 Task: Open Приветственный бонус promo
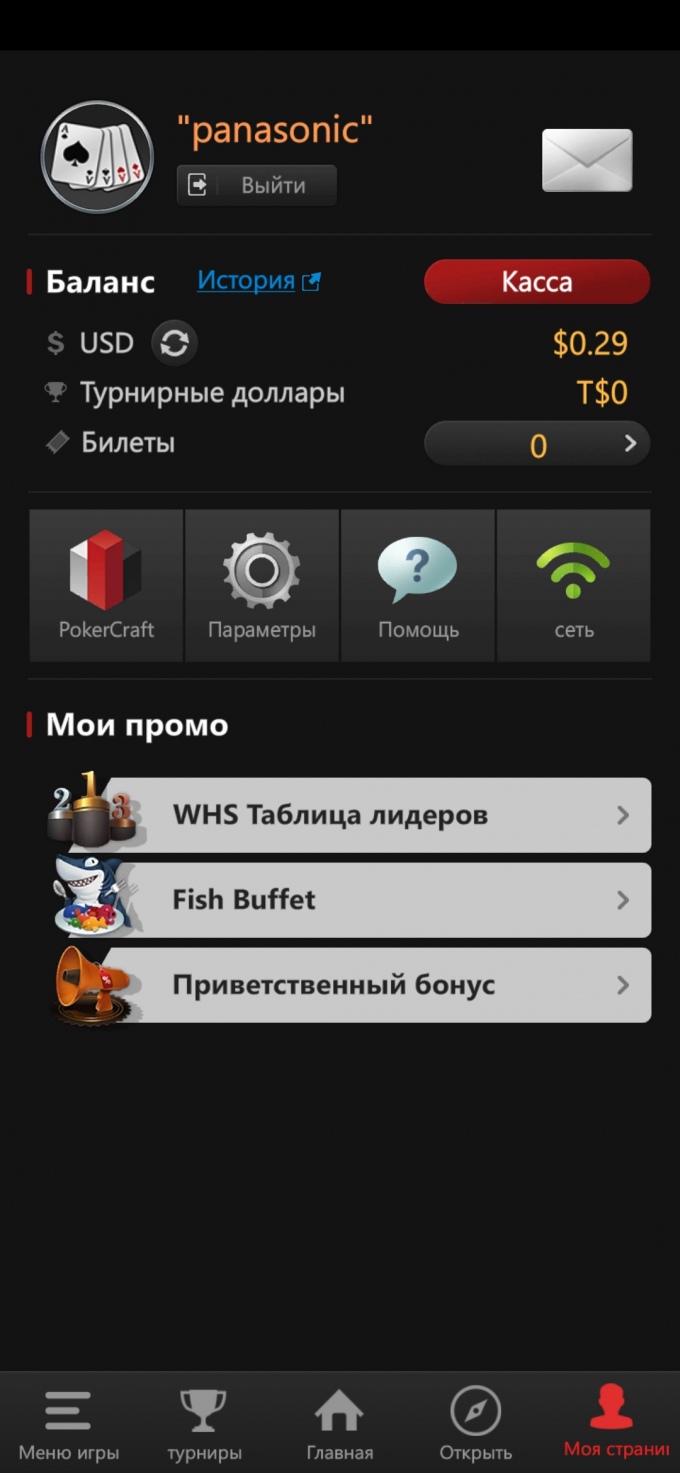pyautogui.click(x=375, y=985)
